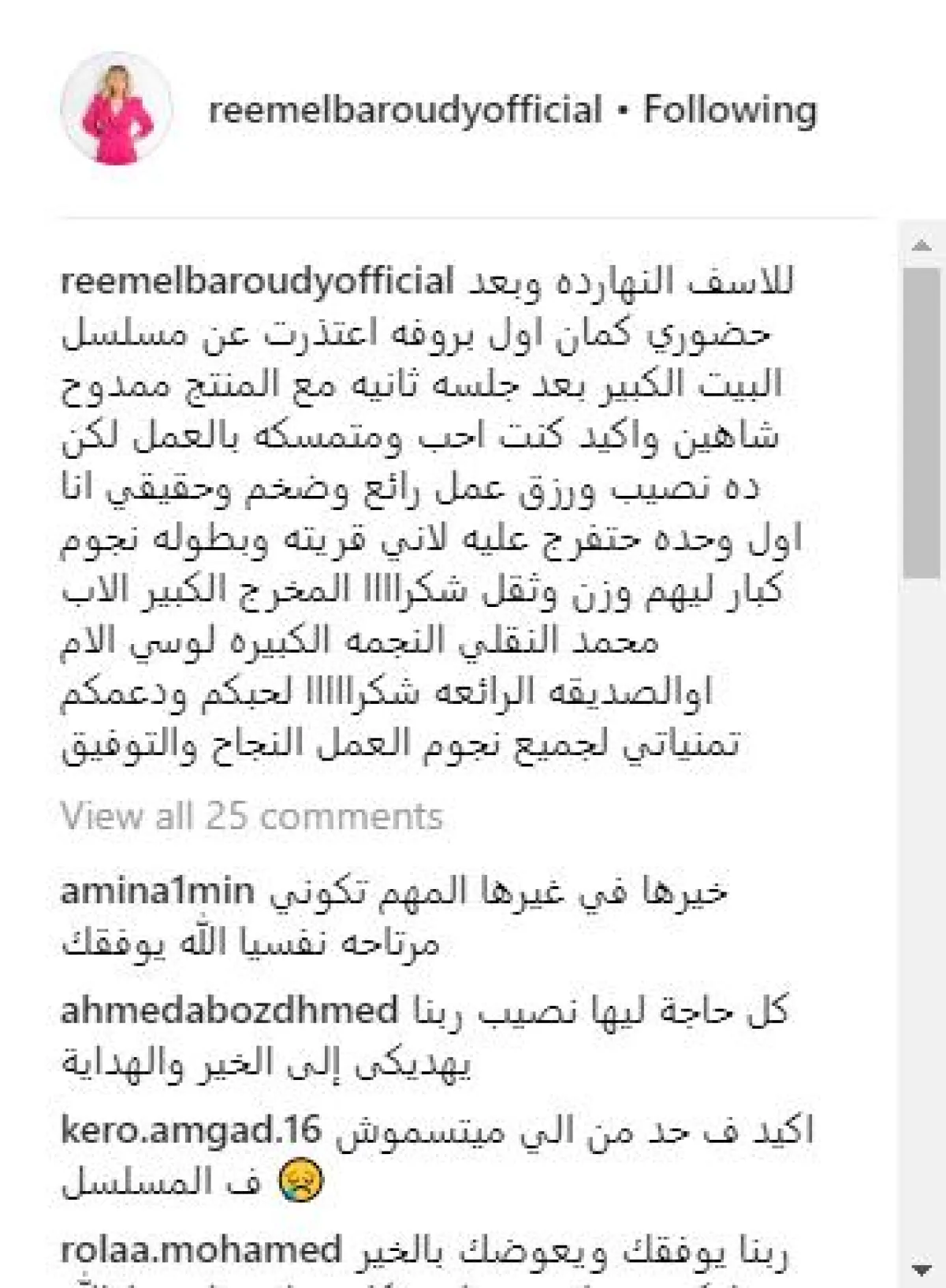This screenshot has height=1288, width=946.
Task: Tap the scrollbar's up arrow
Action: [x=921, y=247]
